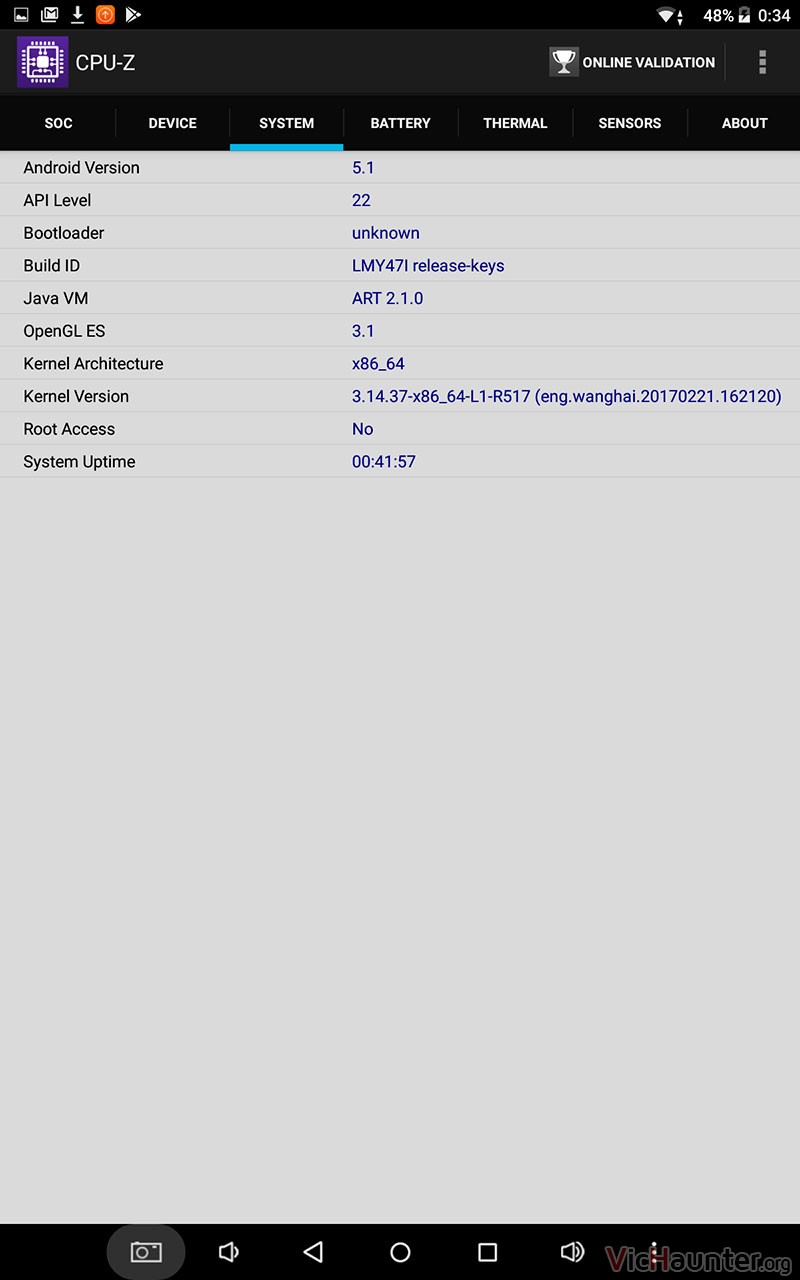The image size is (800, 1280).
Task: Switch to the SOC tab
Action: 59,123
